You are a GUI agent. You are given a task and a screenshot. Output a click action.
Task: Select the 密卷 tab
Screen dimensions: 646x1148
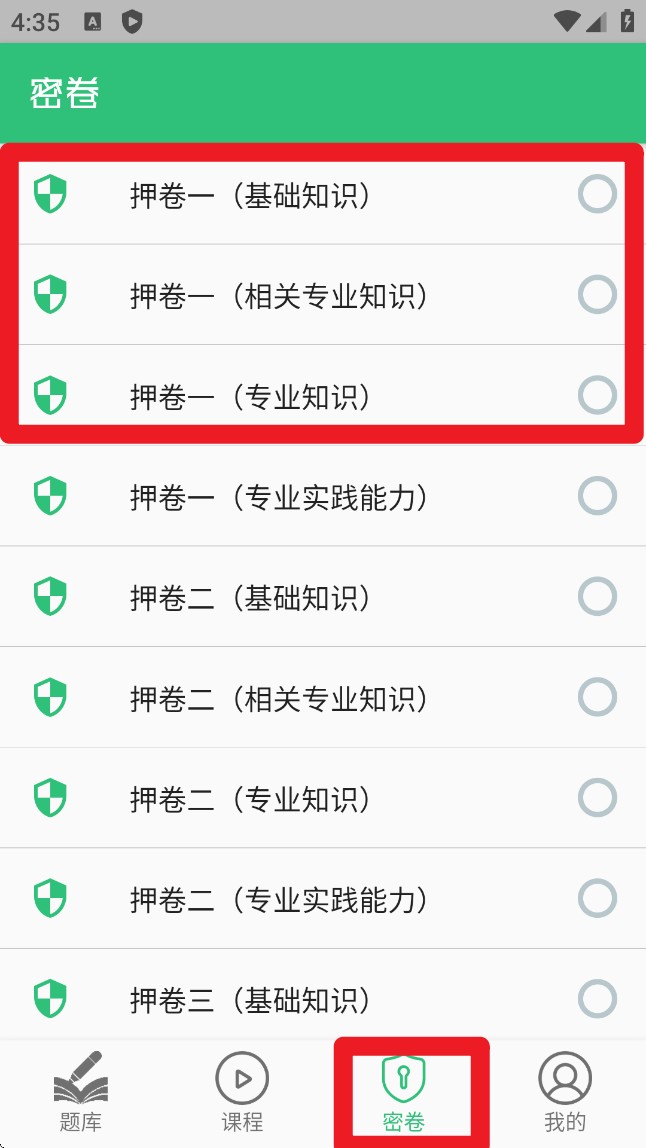[x=404, y=1092]
